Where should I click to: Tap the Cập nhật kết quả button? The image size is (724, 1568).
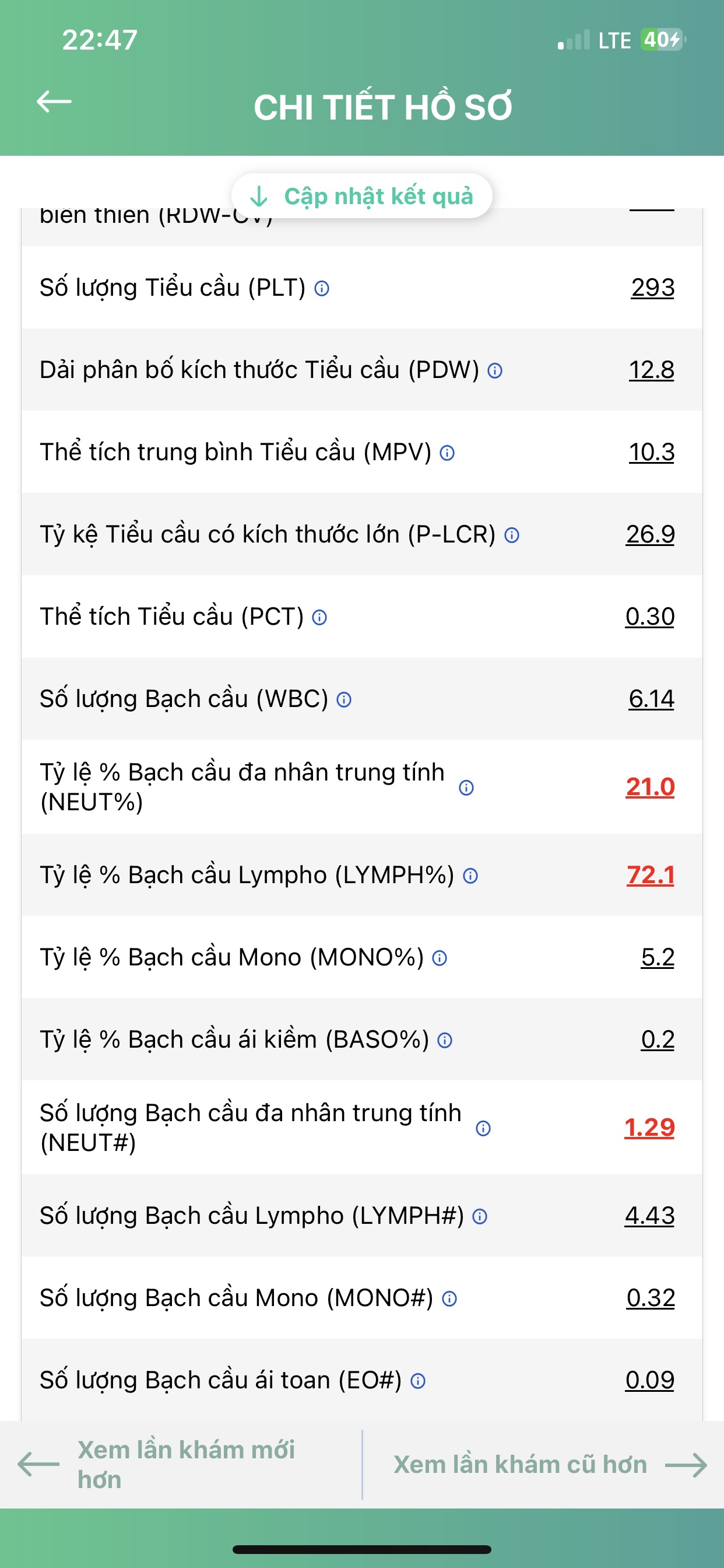(362, 196)
